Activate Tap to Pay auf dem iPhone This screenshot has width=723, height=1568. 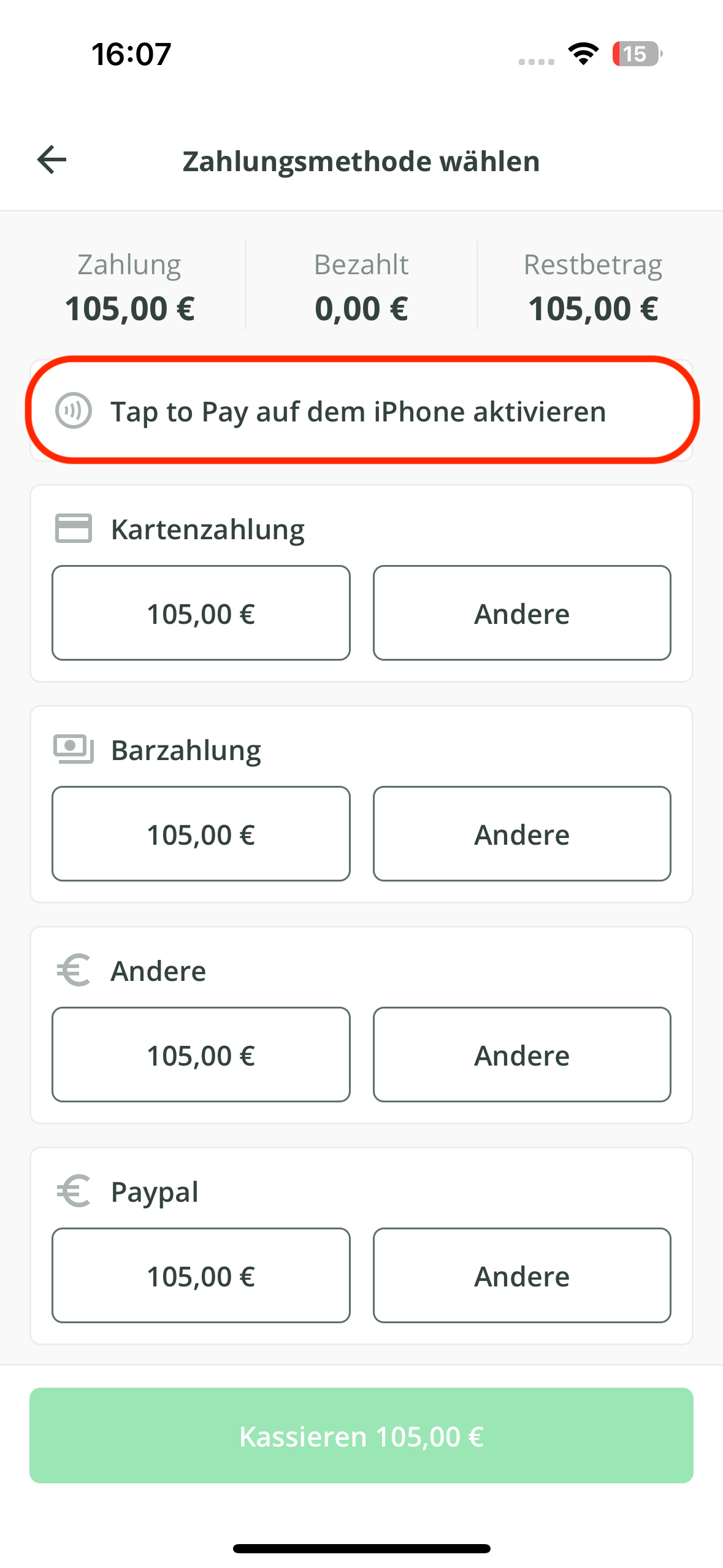[361, 411]
